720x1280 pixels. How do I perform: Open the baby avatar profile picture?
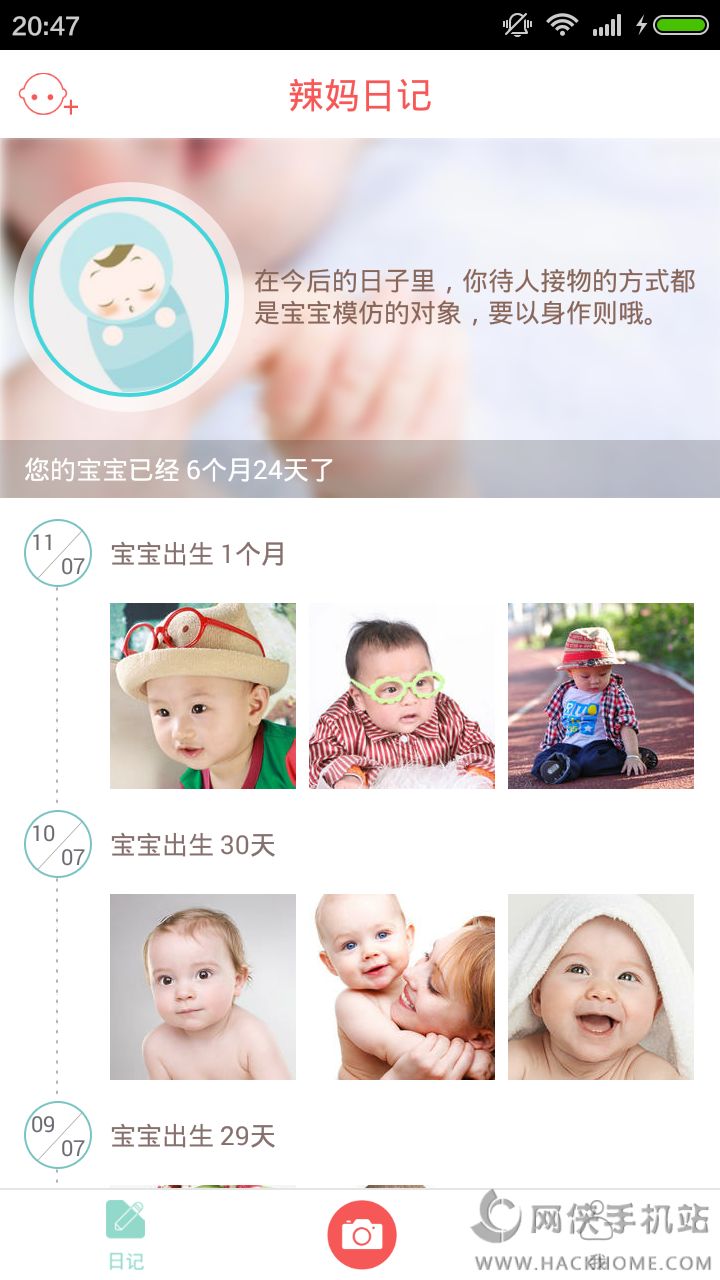[x=129, y=297]
